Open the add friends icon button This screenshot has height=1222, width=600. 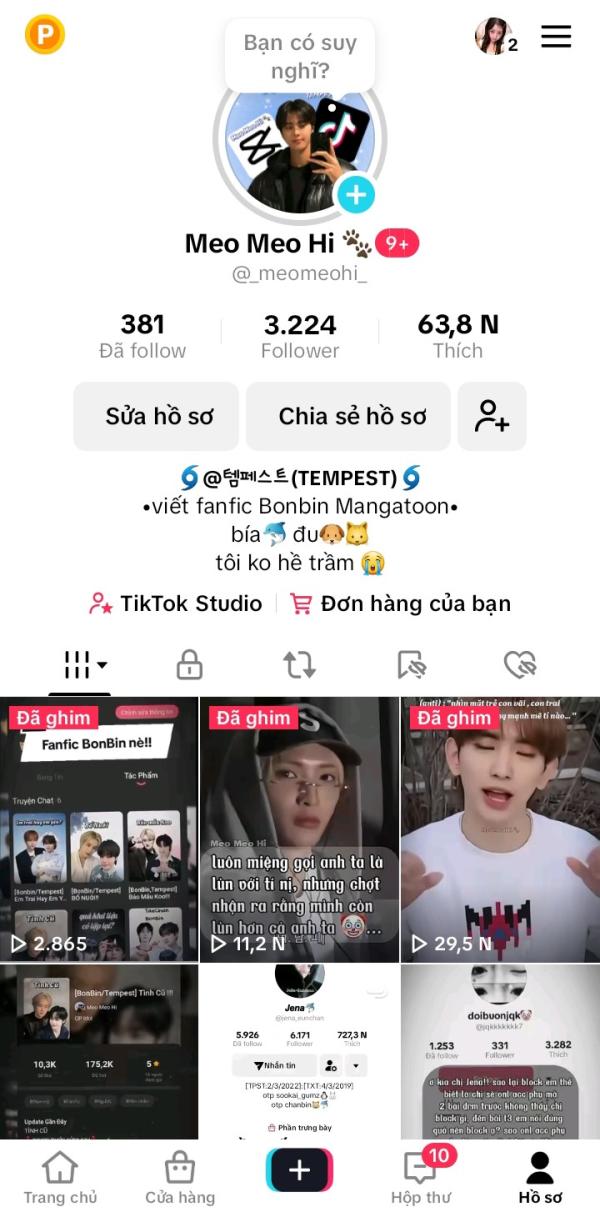[x=492, y=416]
